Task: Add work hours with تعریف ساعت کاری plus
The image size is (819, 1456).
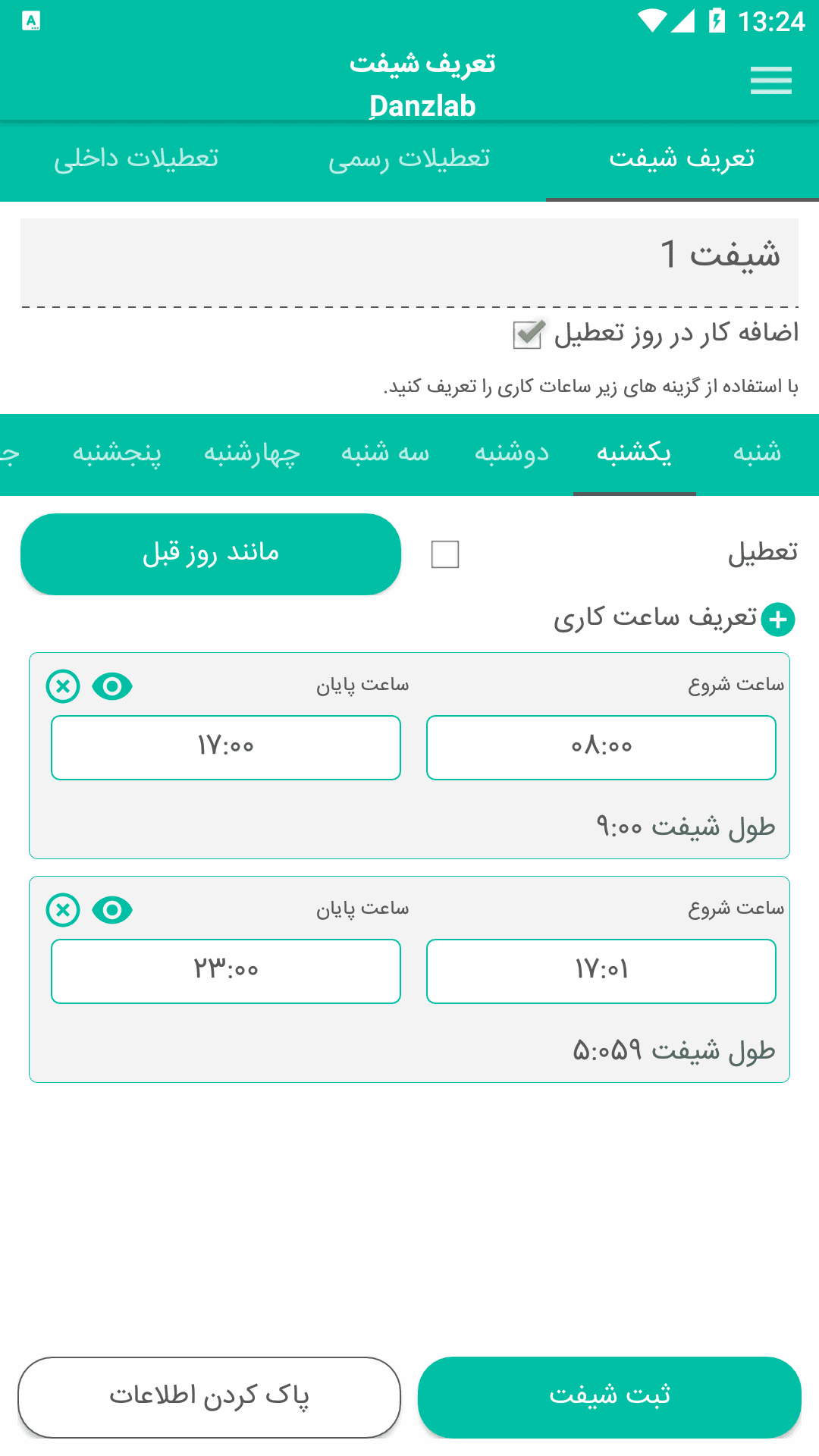Action: 778,620
